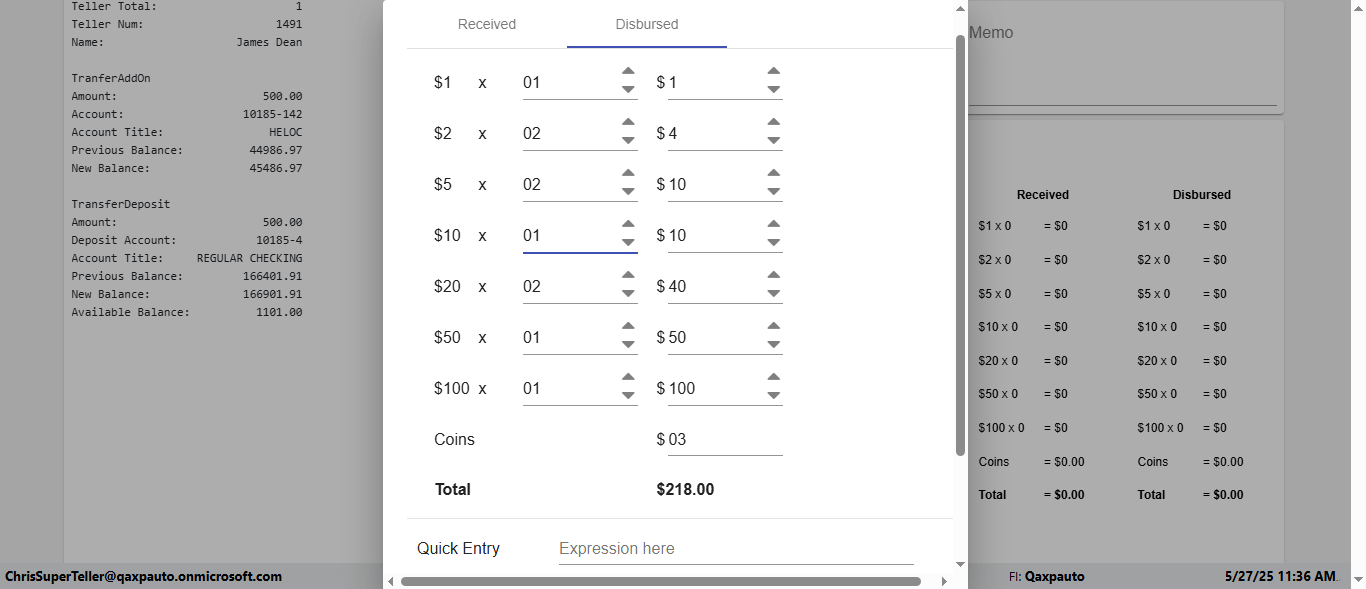This screenshot has height=589, width=1366.
Task: Click the dialog's scroll down arrow
Action: (x=961, y=565)
